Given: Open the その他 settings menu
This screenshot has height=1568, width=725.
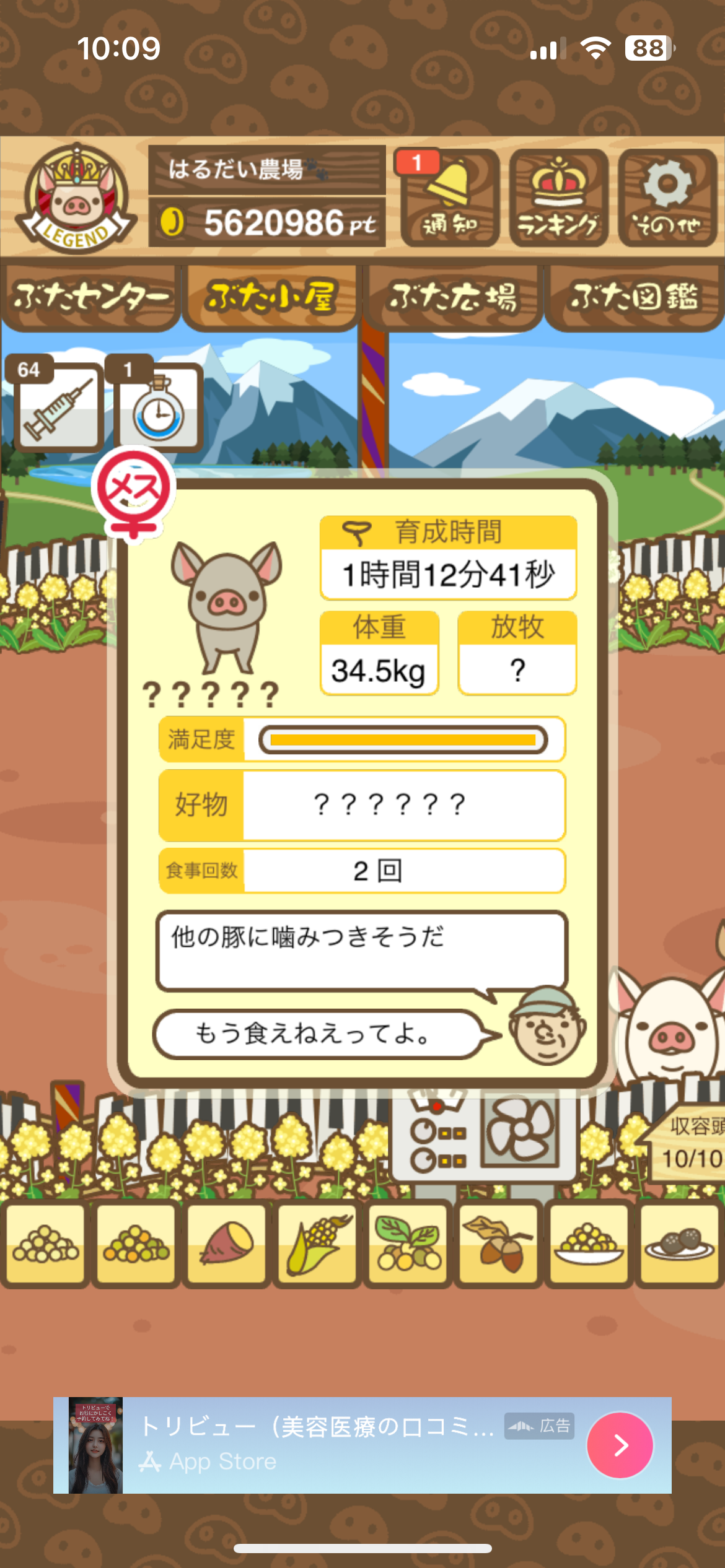Looking at the screenshot, I should click(x=667, y=198).
